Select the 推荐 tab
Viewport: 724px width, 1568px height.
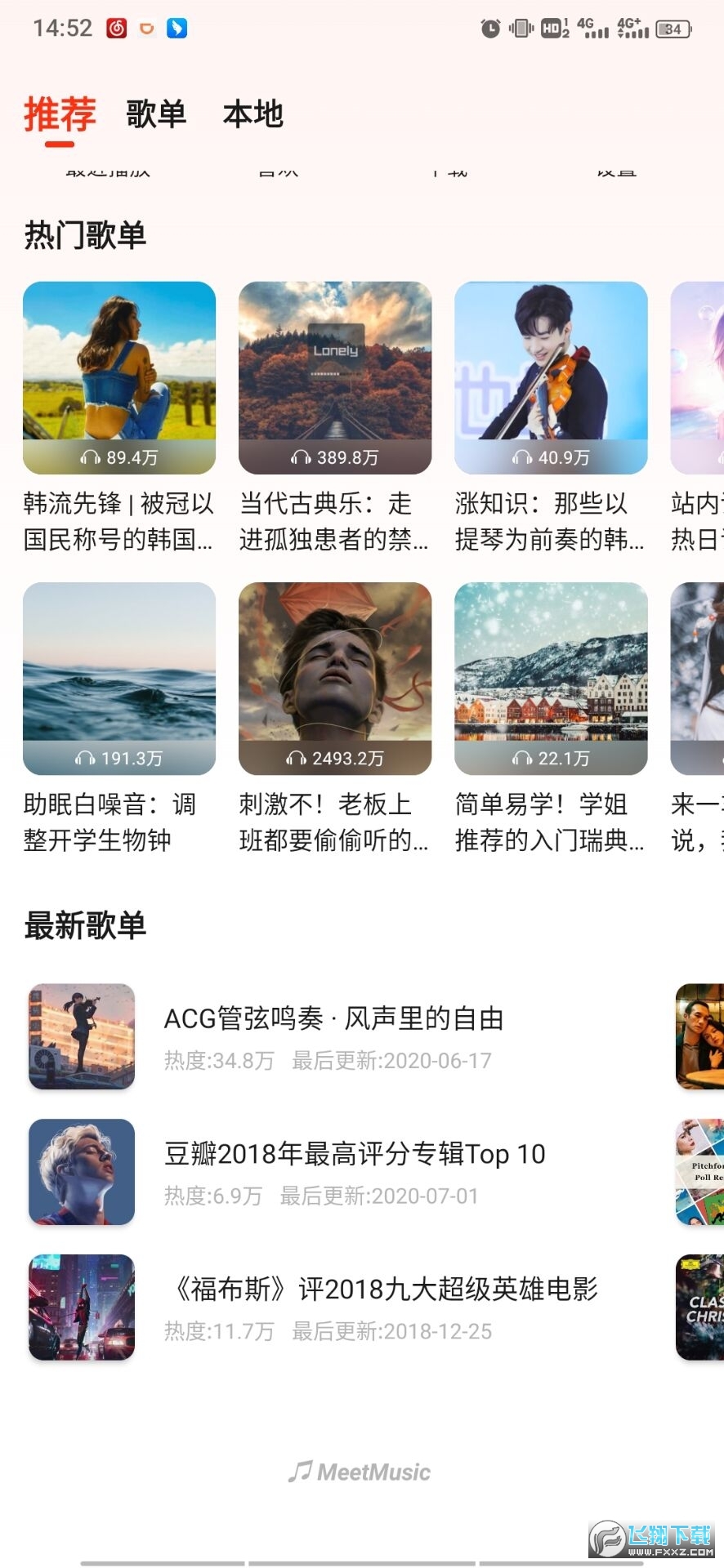pyautogui.click(x=59, y=114)
